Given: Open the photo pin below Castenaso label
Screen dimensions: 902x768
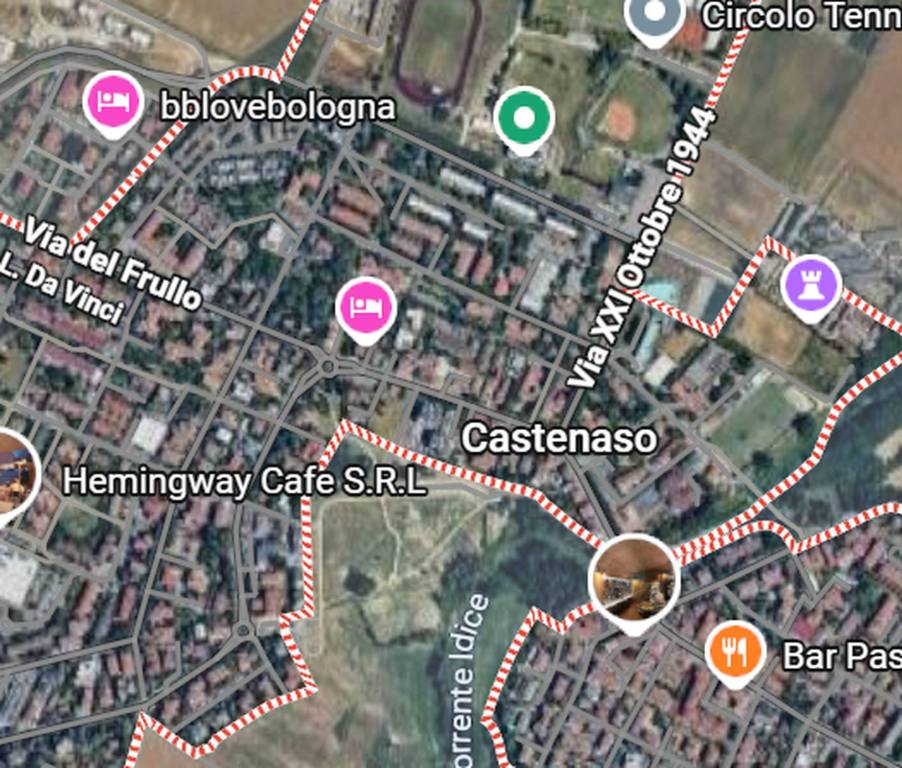Looking at the screenshot, I should tap(633, 582).
